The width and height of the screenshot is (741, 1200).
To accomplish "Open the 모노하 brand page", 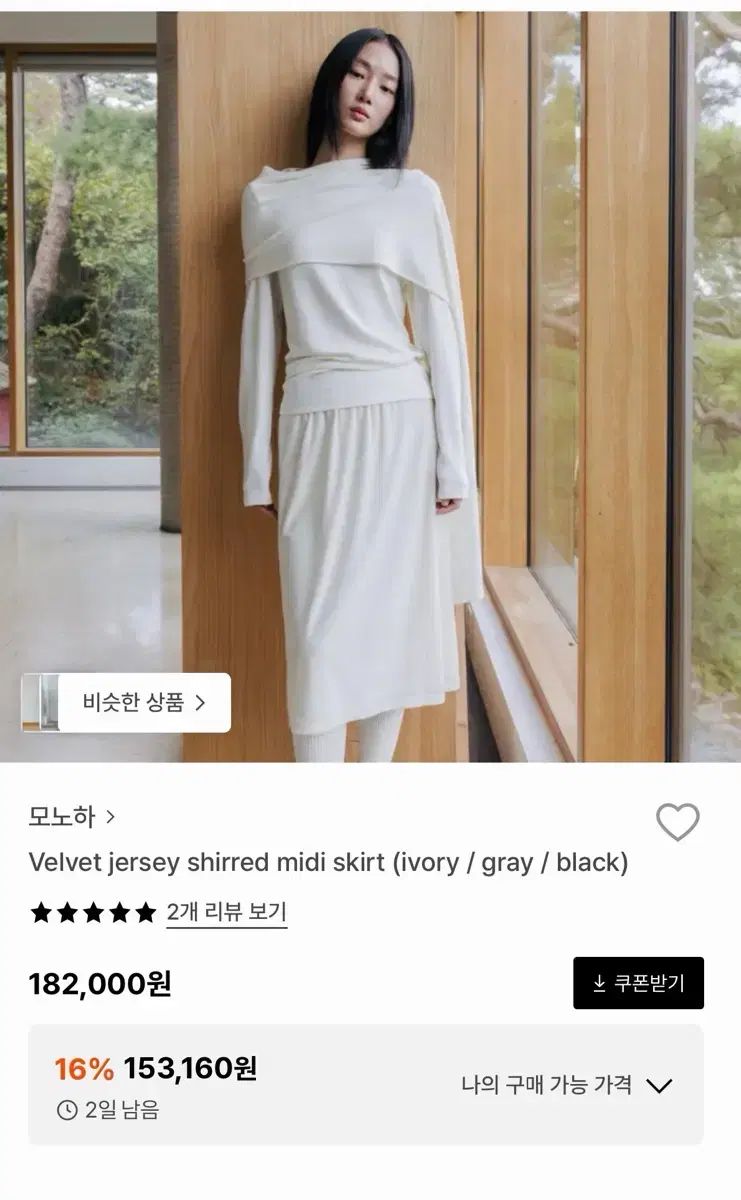I will 72,817.
